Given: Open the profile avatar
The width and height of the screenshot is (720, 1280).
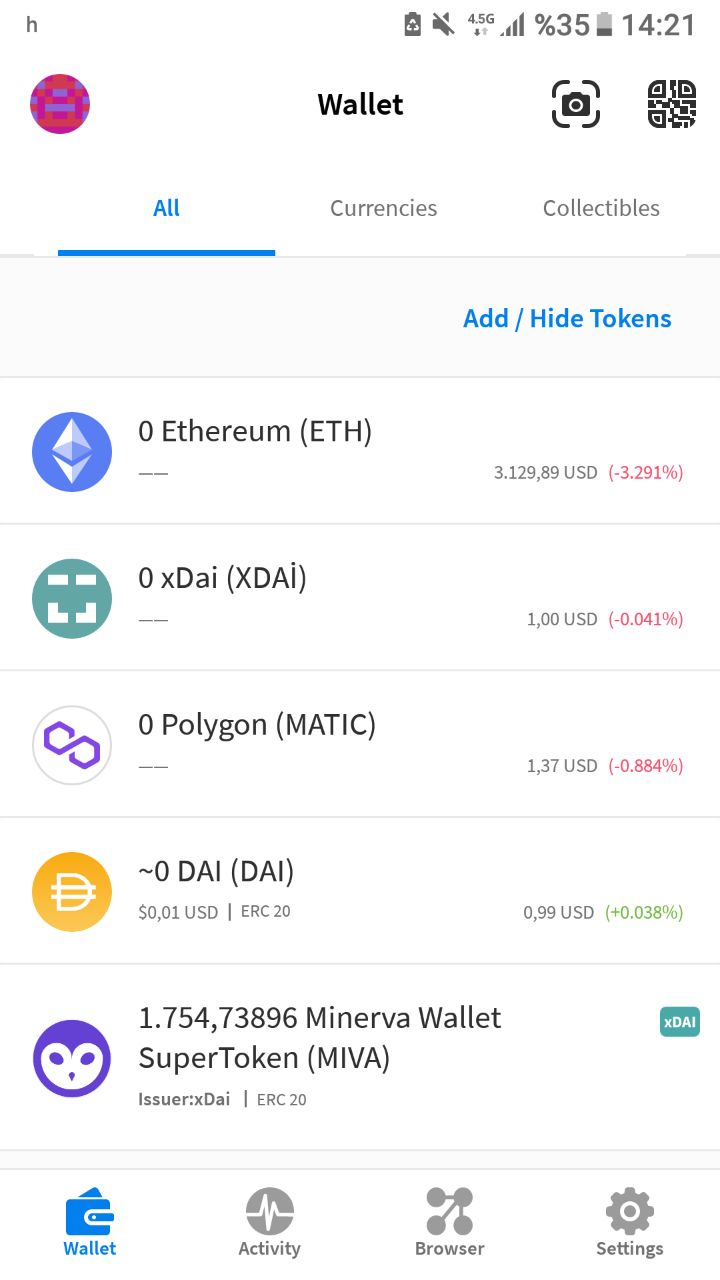Looking at the screenshot, I should (59, 103).
